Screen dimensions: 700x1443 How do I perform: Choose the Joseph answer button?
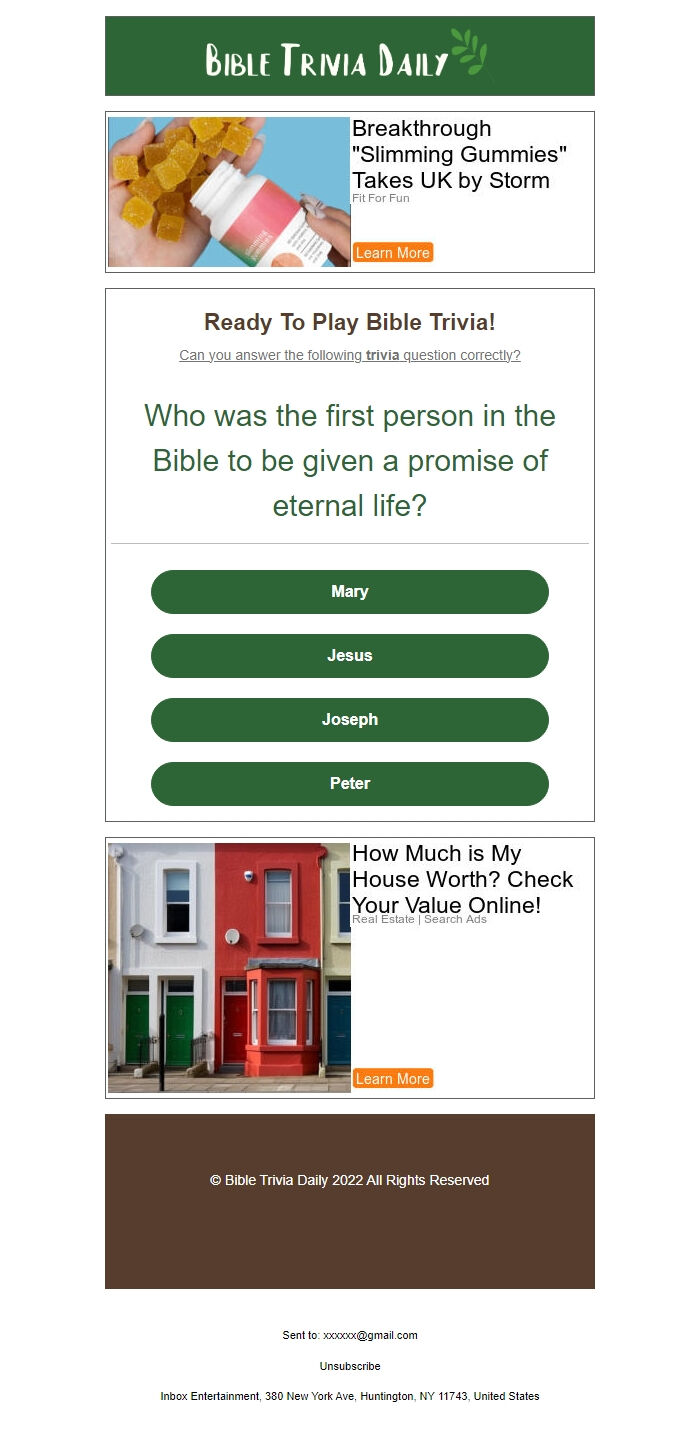[349, 720]
